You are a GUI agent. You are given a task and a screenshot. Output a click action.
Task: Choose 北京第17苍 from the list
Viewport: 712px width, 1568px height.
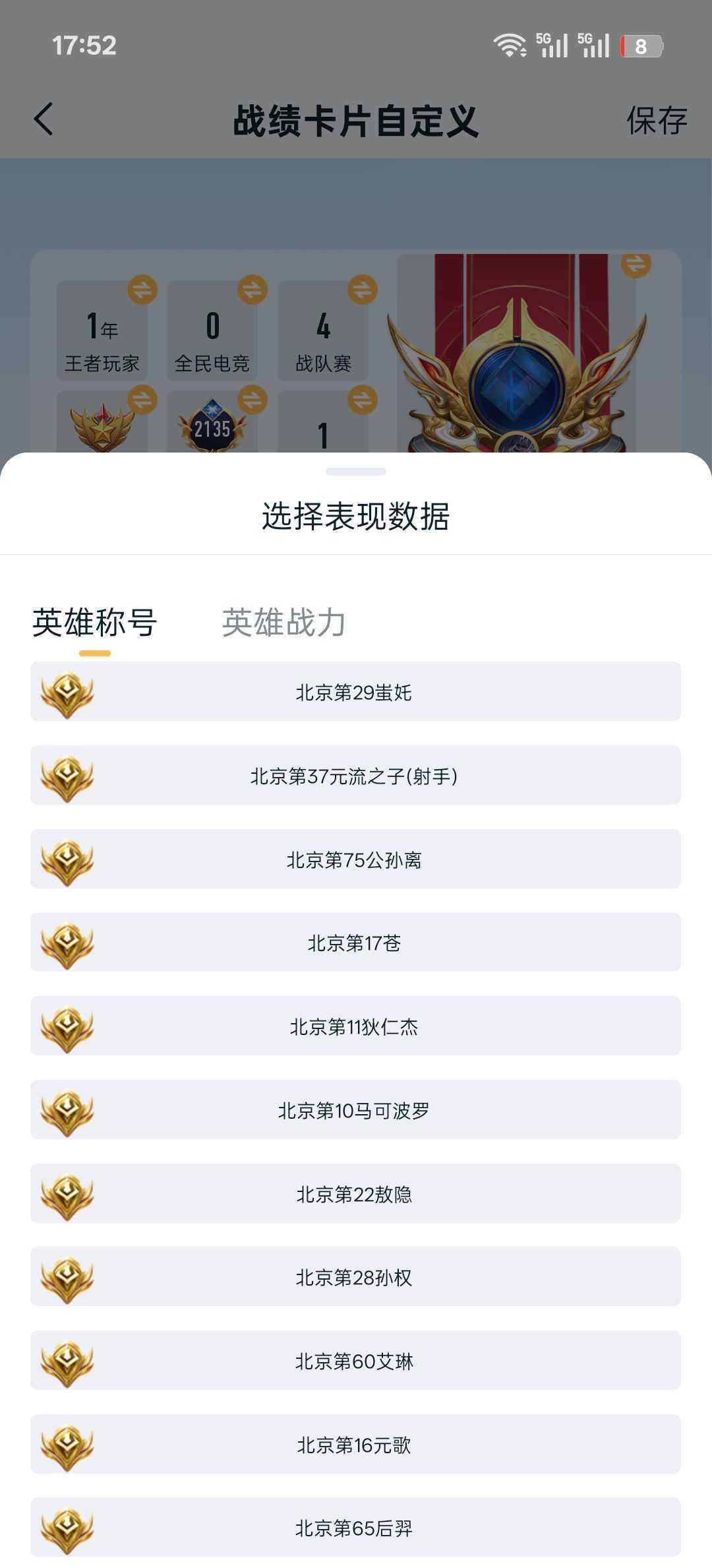click(355, 943)
